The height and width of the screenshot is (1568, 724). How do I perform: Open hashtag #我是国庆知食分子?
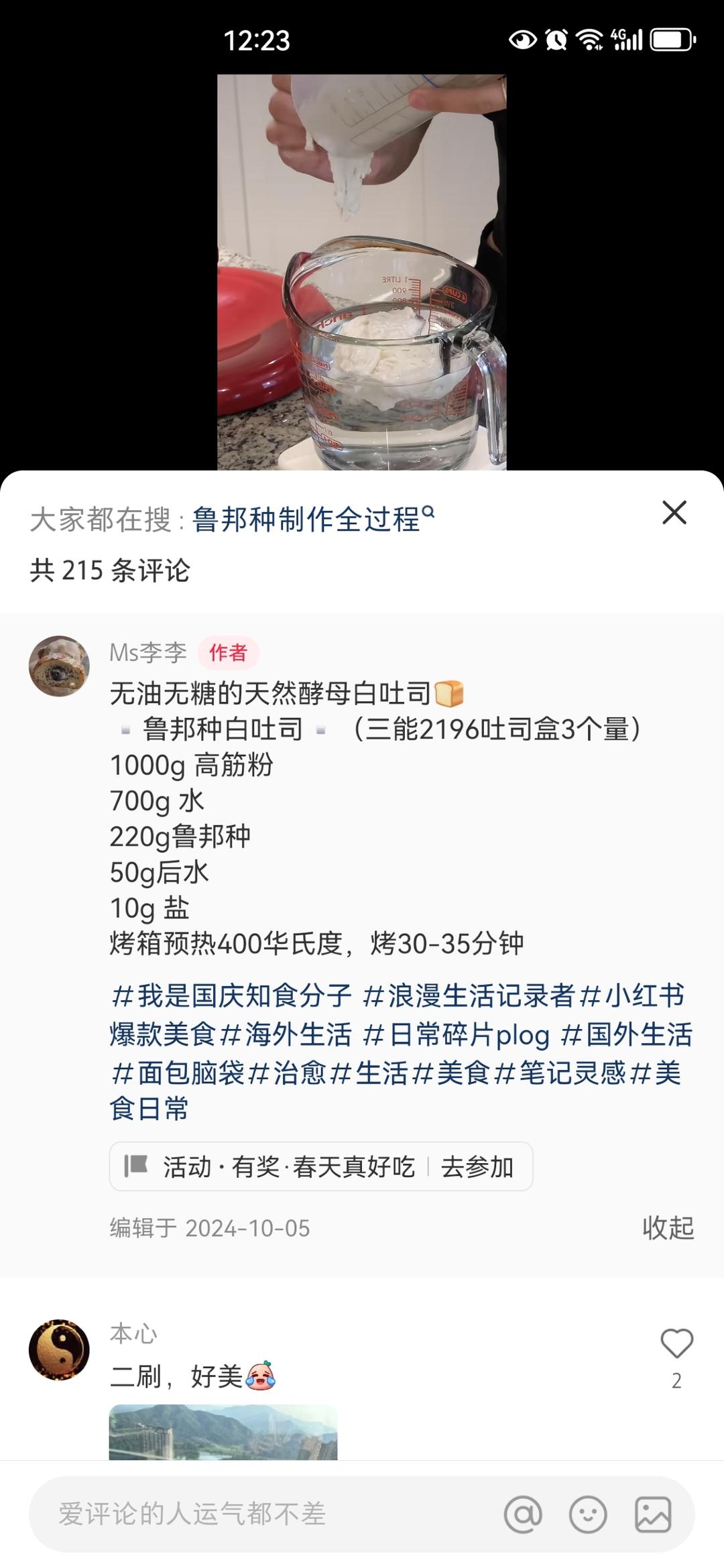tap(232, 996)
